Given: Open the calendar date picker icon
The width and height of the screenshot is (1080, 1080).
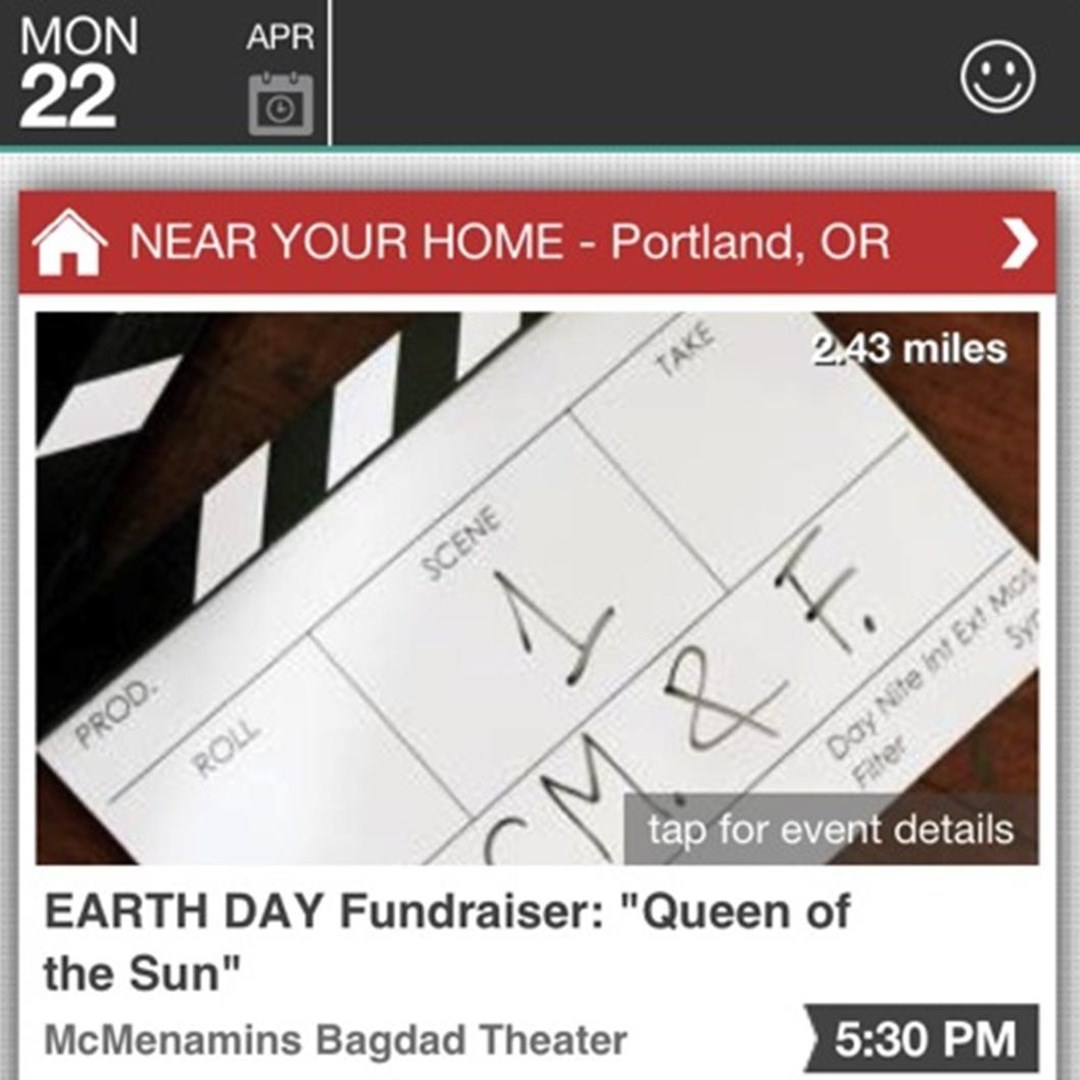Looking at the screenshot, I should [x=280, y=104].
